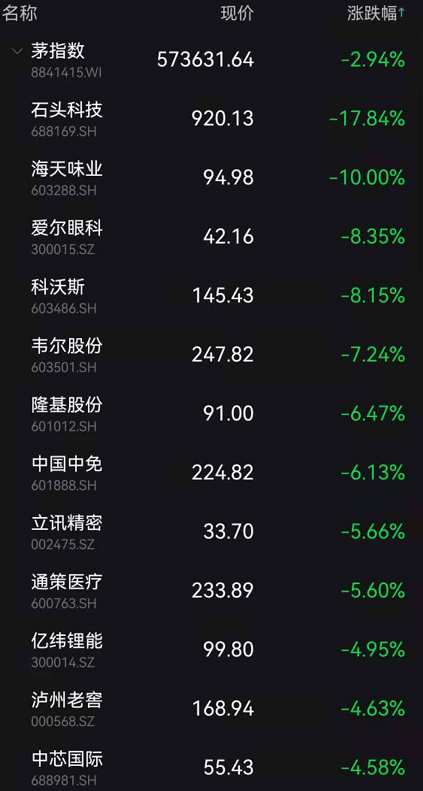Select the 中芯国际 stock row
Screen dimensions: 423x791
click(x=211, y=765)
